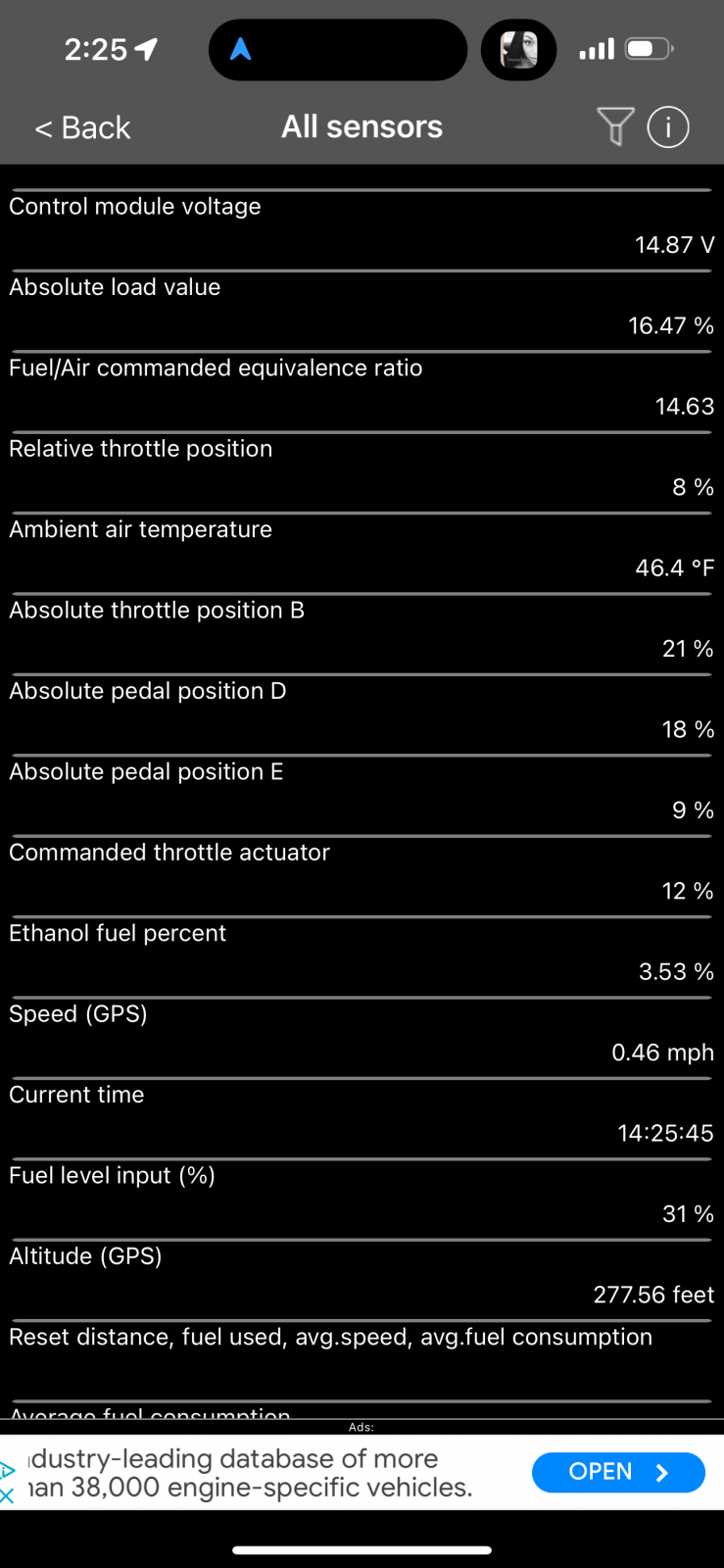Open Fuel/Air commanded equivalence ratio sensor
The width and height of the screenshot is (724, 1568).
pos(362,390)
